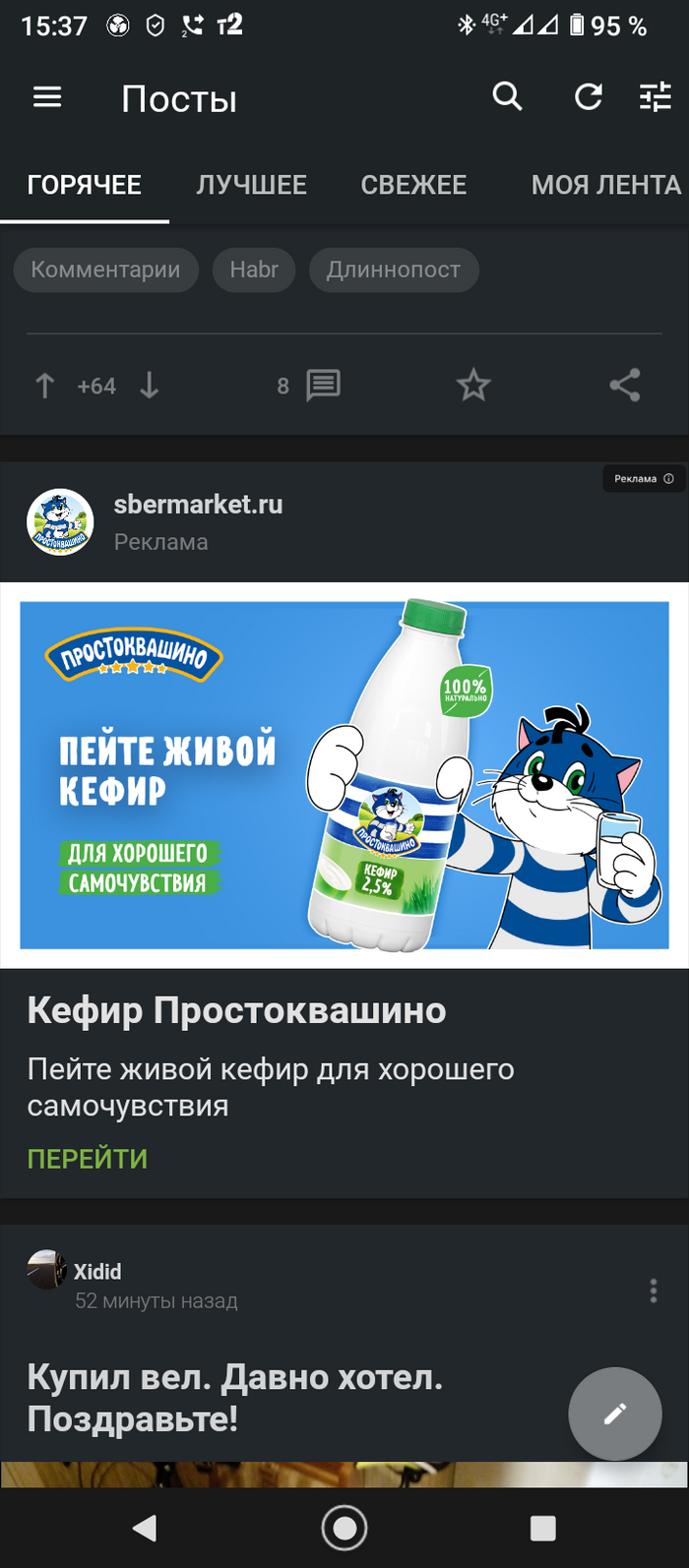Switch to the Свежее tab
The image size is (689, 1568).
point(413,185)
